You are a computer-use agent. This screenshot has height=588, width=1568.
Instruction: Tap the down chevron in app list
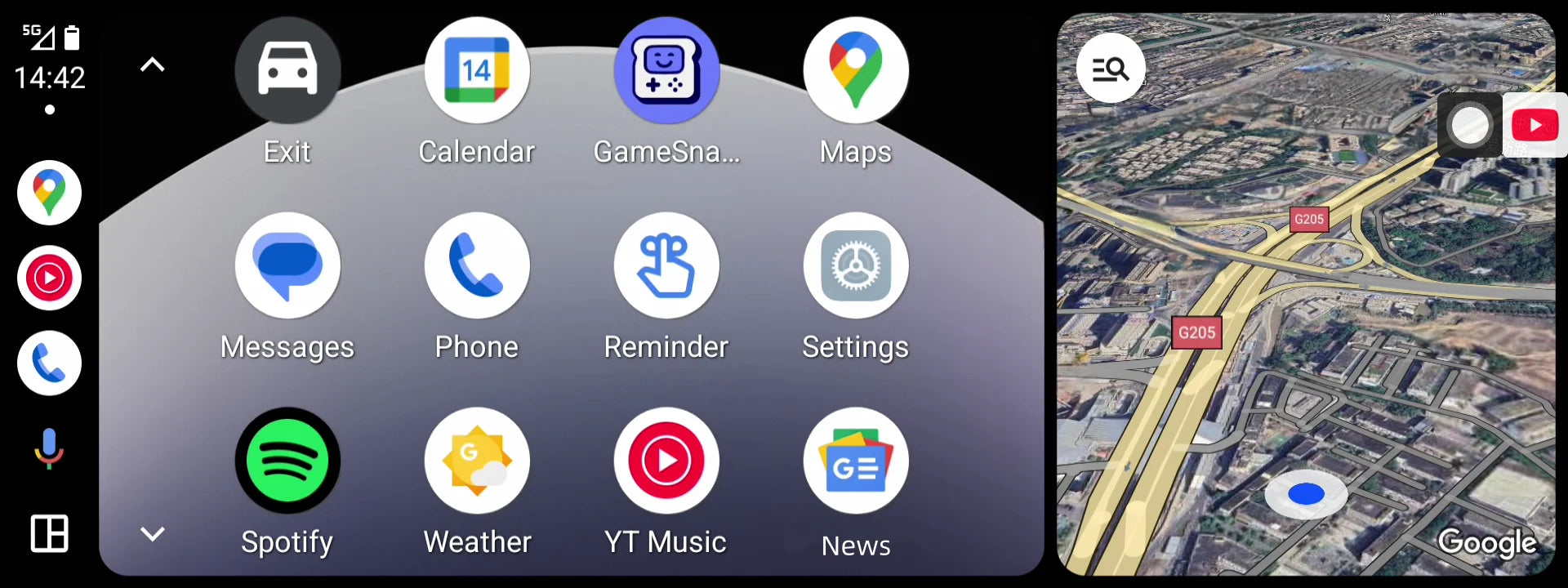click(x=153, y=534)
